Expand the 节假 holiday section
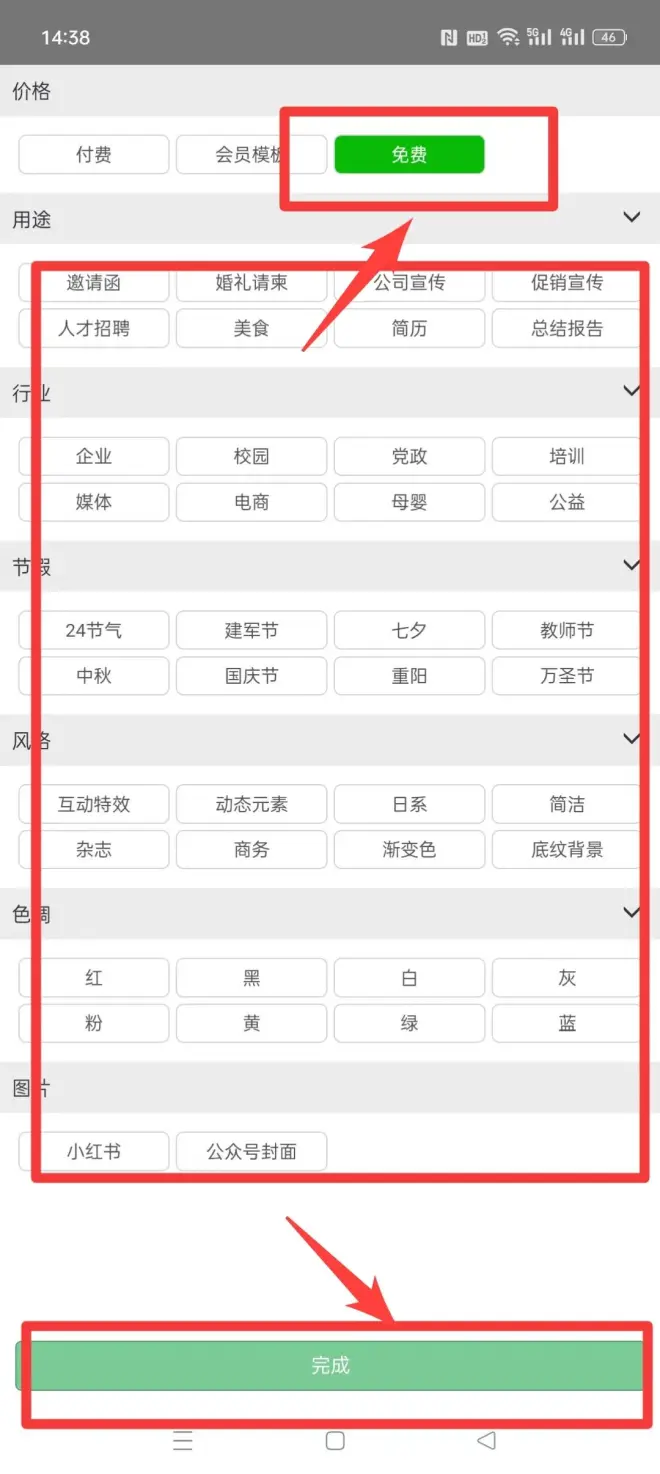660x1474 pixels. (631, 564)
